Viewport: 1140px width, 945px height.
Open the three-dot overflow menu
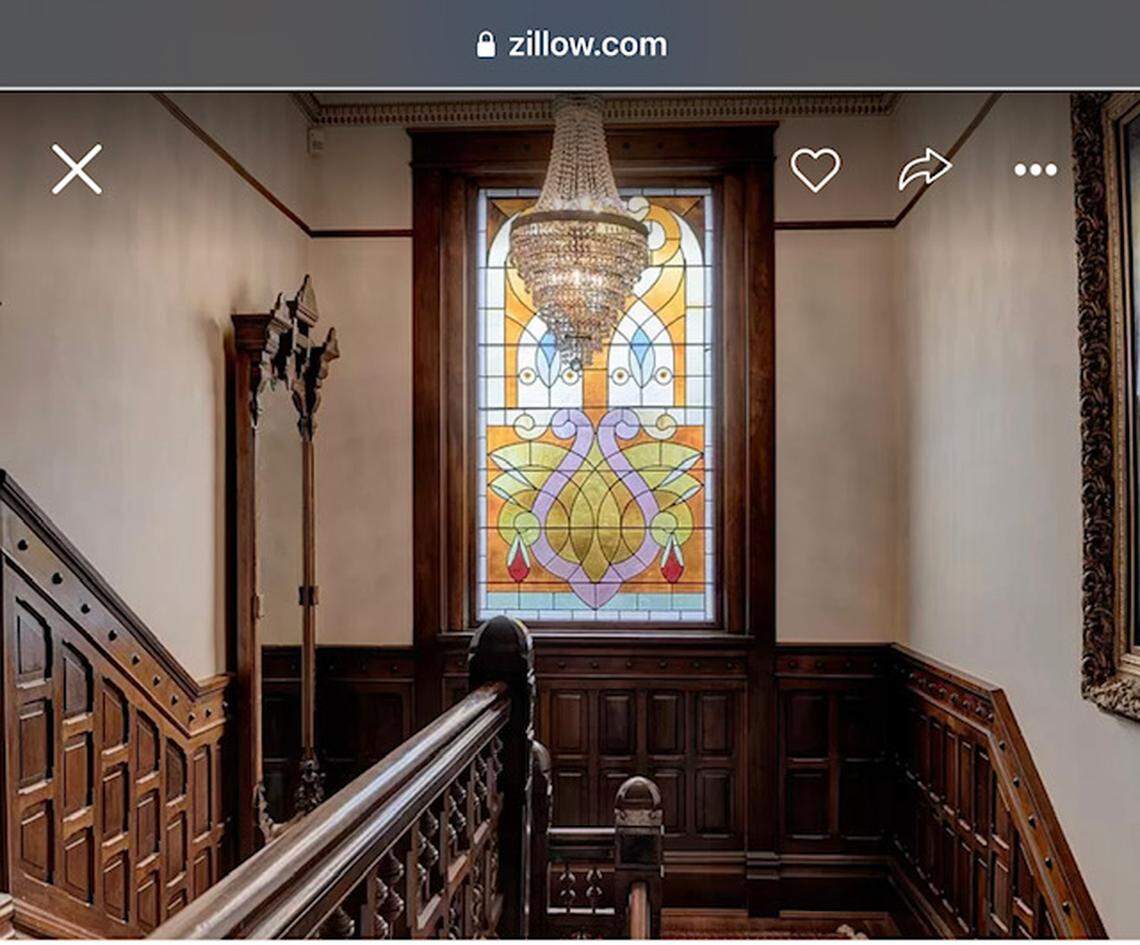click(x=1035, y=170)
